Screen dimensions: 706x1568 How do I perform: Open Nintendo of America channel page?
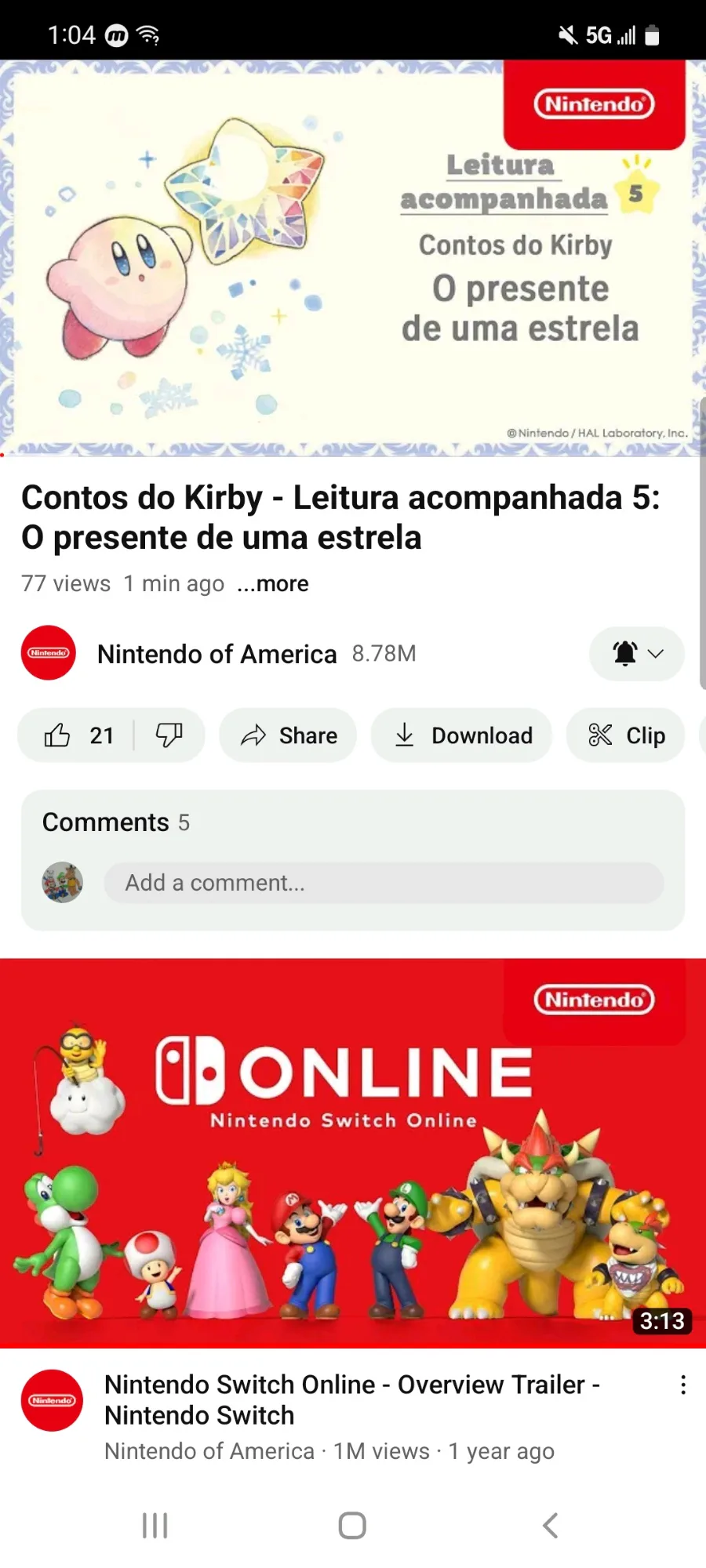217,654
